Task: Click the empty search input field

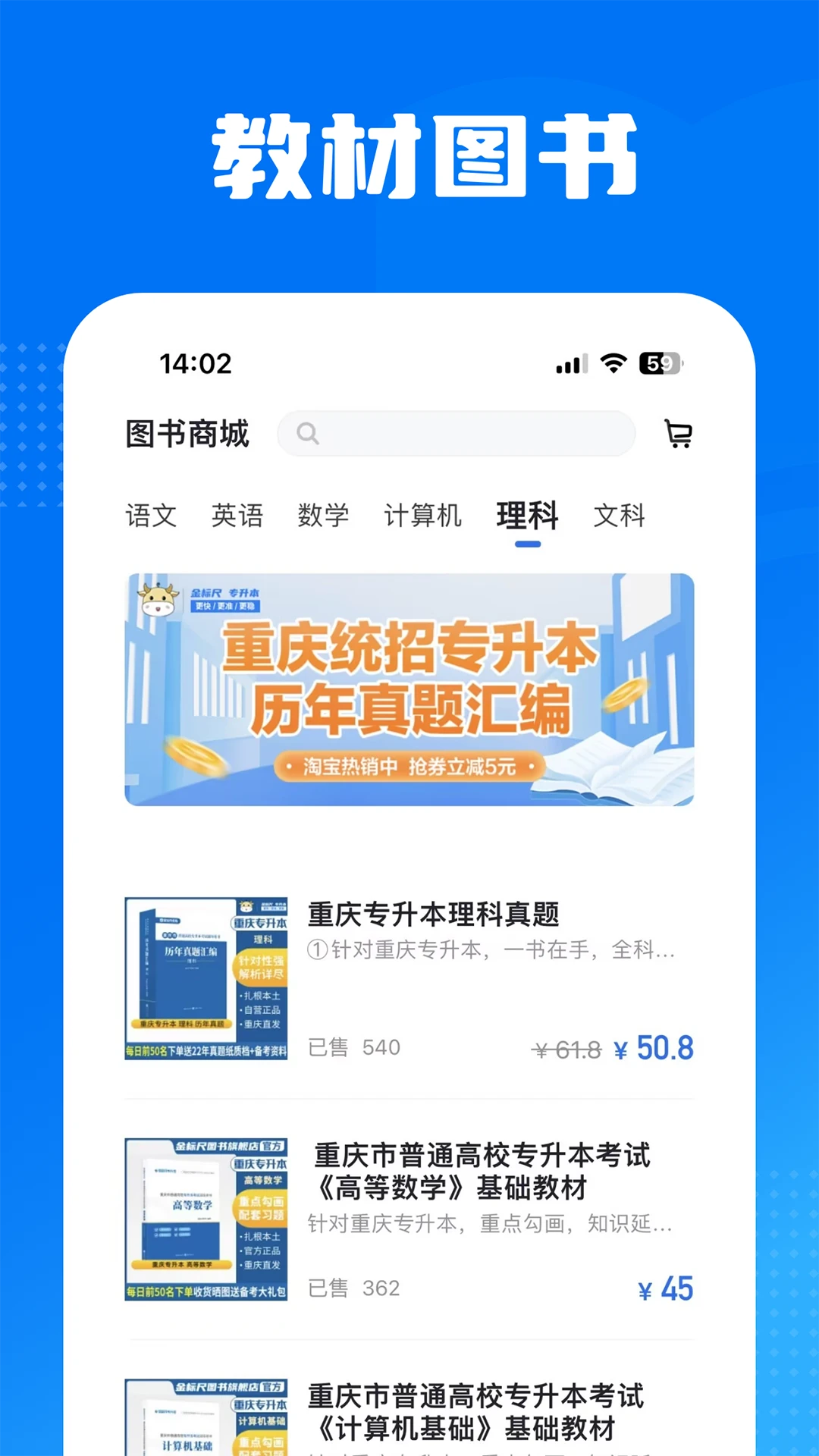Action: 455,434
